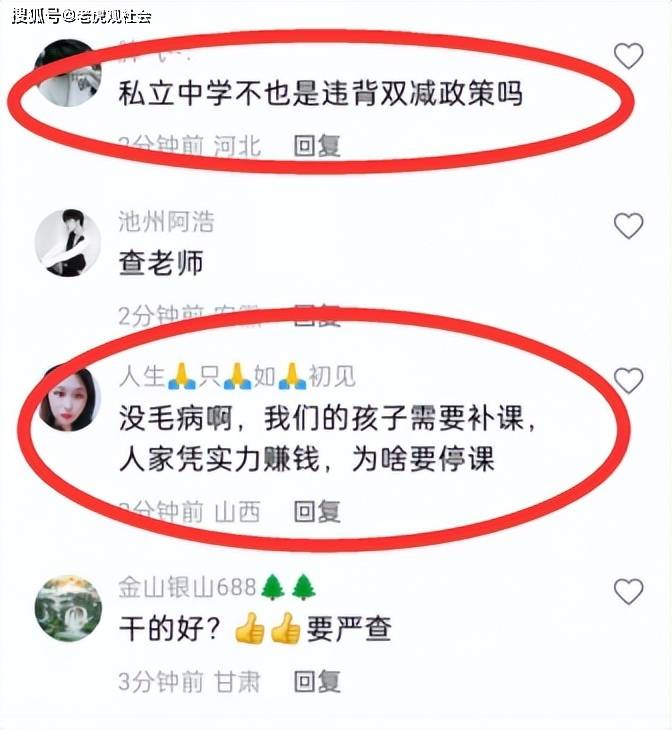Open avatar of the 私立中学 commenter
672x730 pixels.
[68, 73]
